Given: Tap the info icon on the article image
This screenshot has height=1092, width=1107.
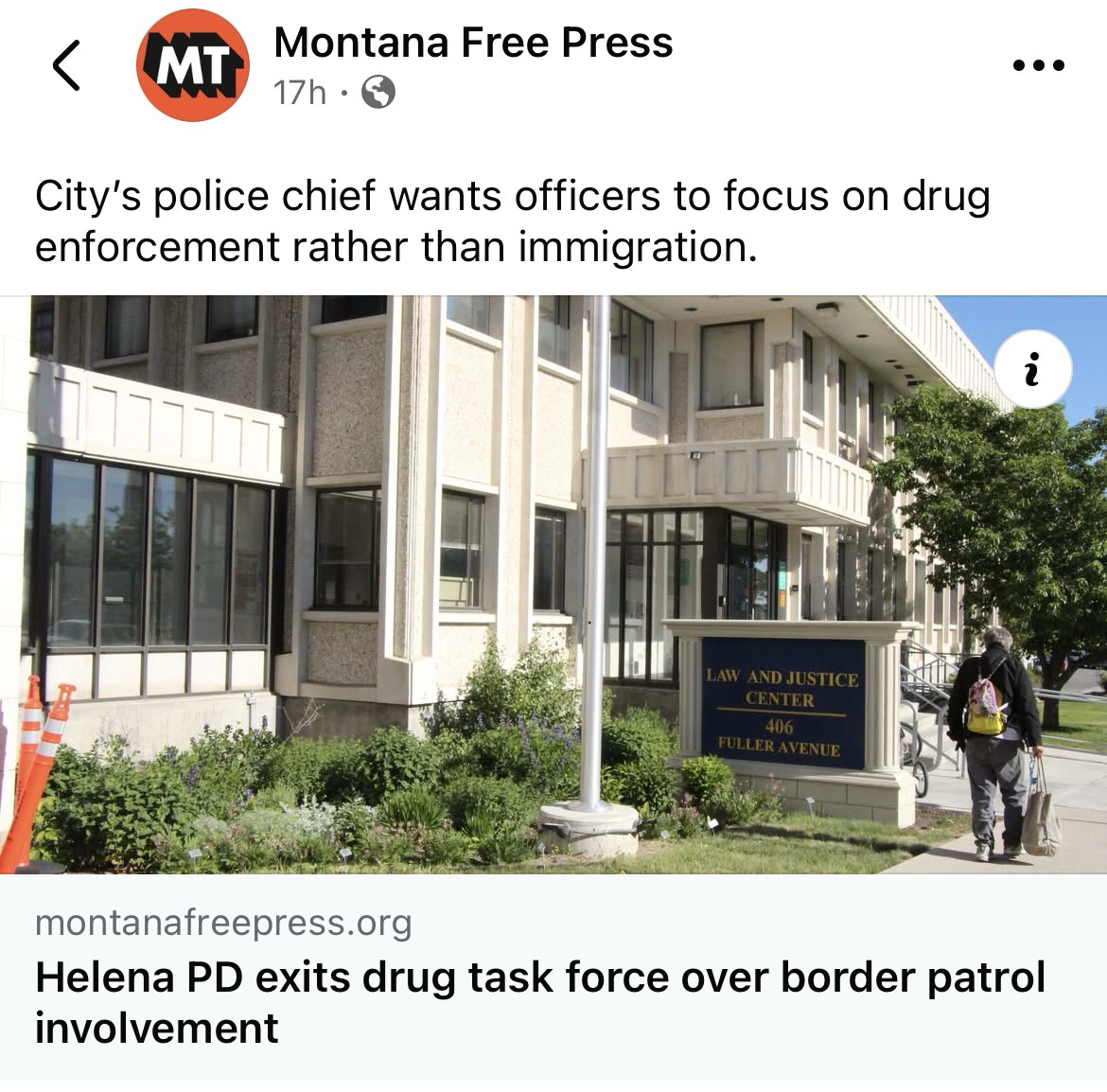Looking at the screenshot, I should click(x=1033, y=369).
